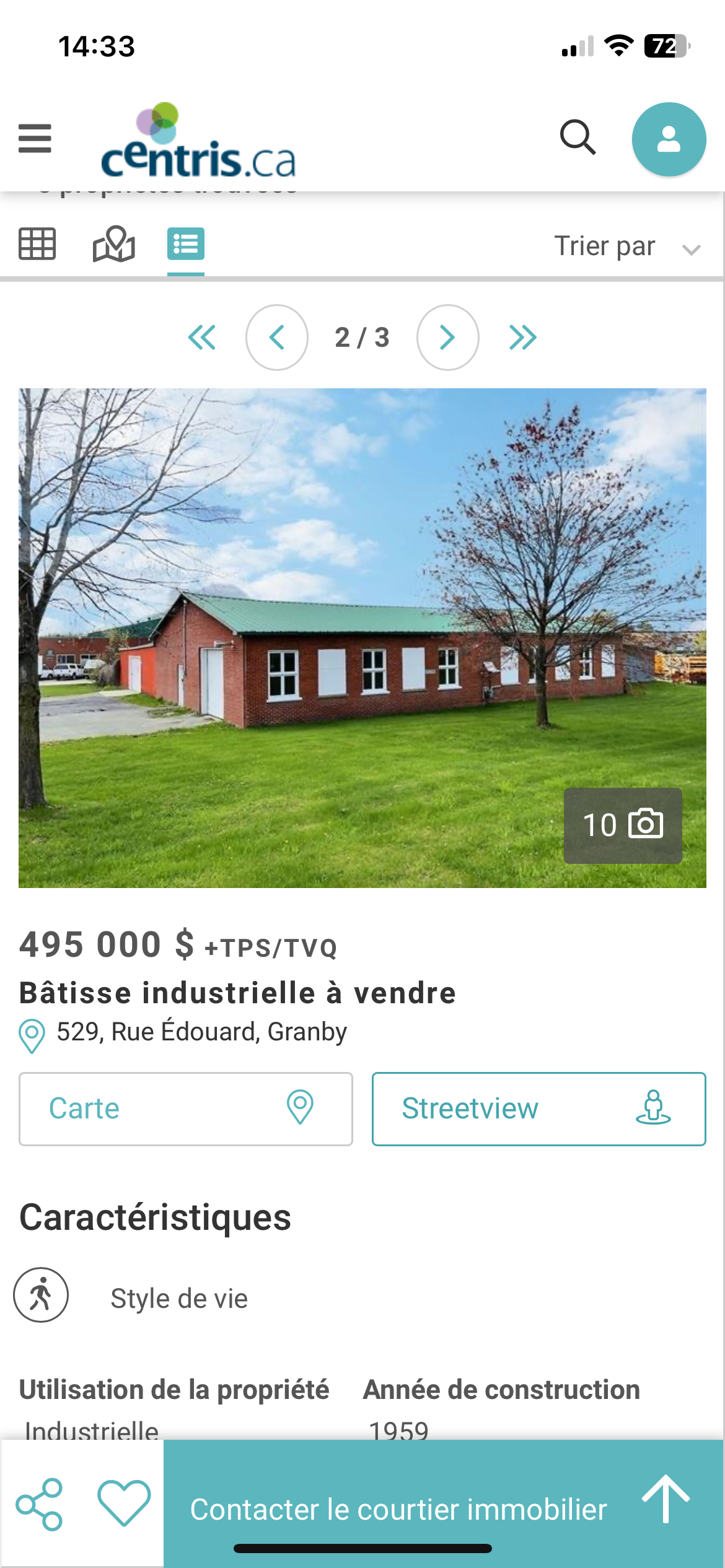
Task: Open the hamburger menu
Action: click(x=35, y=137)
